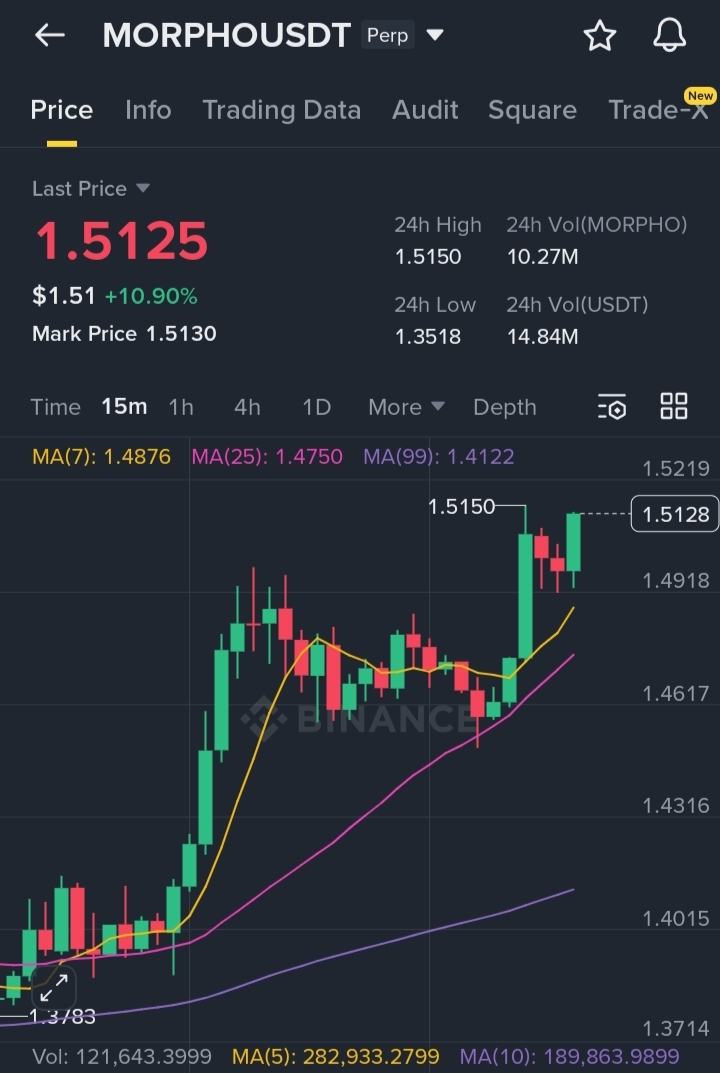Viewport: 720px width, 1073px height.
Task: Select the 1h chart interval
Action: [x=181, y=407]
